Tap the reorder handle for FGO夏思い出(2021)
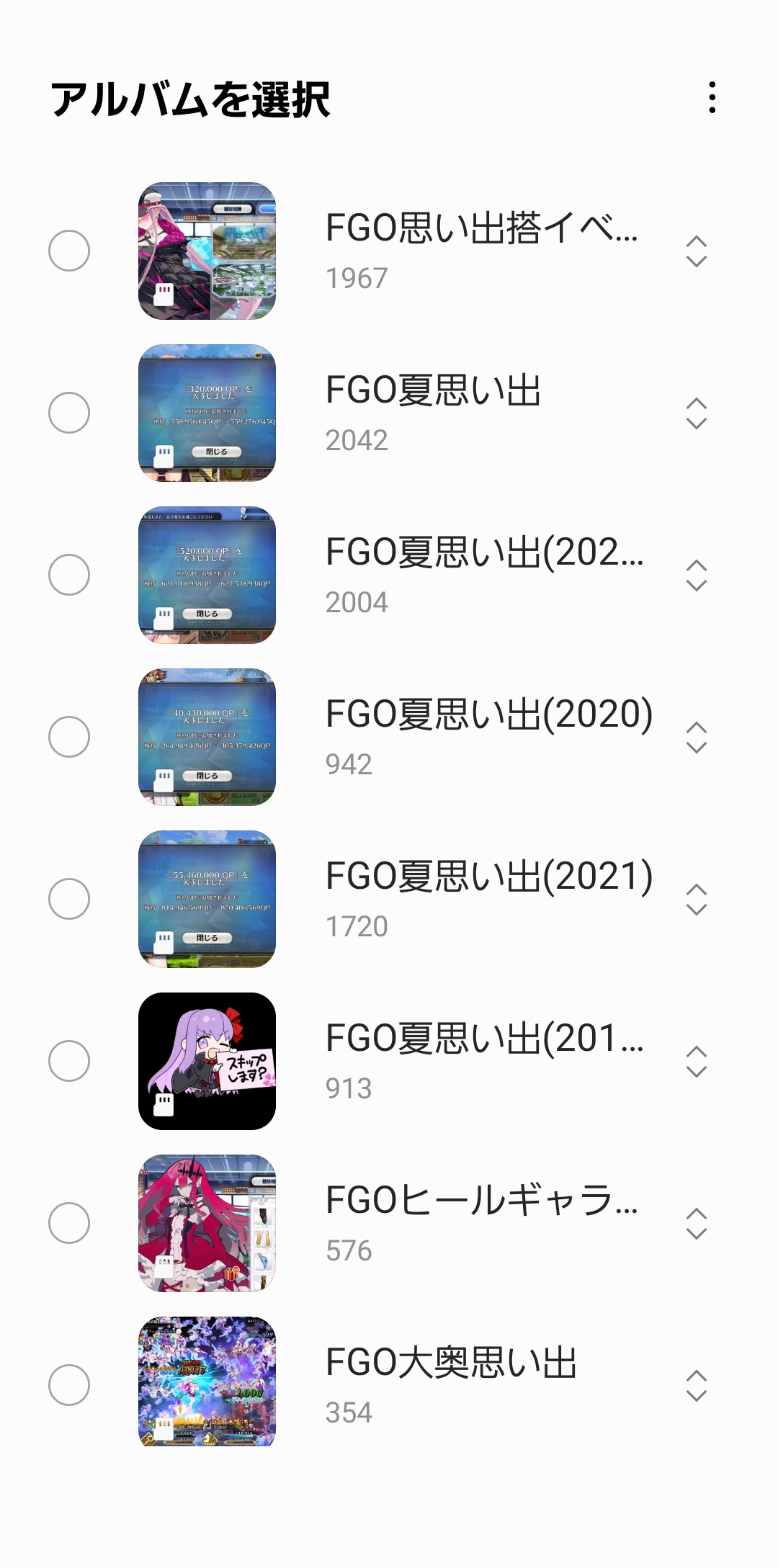The width and height of the screenshot is (778, 1568). [x=696, y=899]
